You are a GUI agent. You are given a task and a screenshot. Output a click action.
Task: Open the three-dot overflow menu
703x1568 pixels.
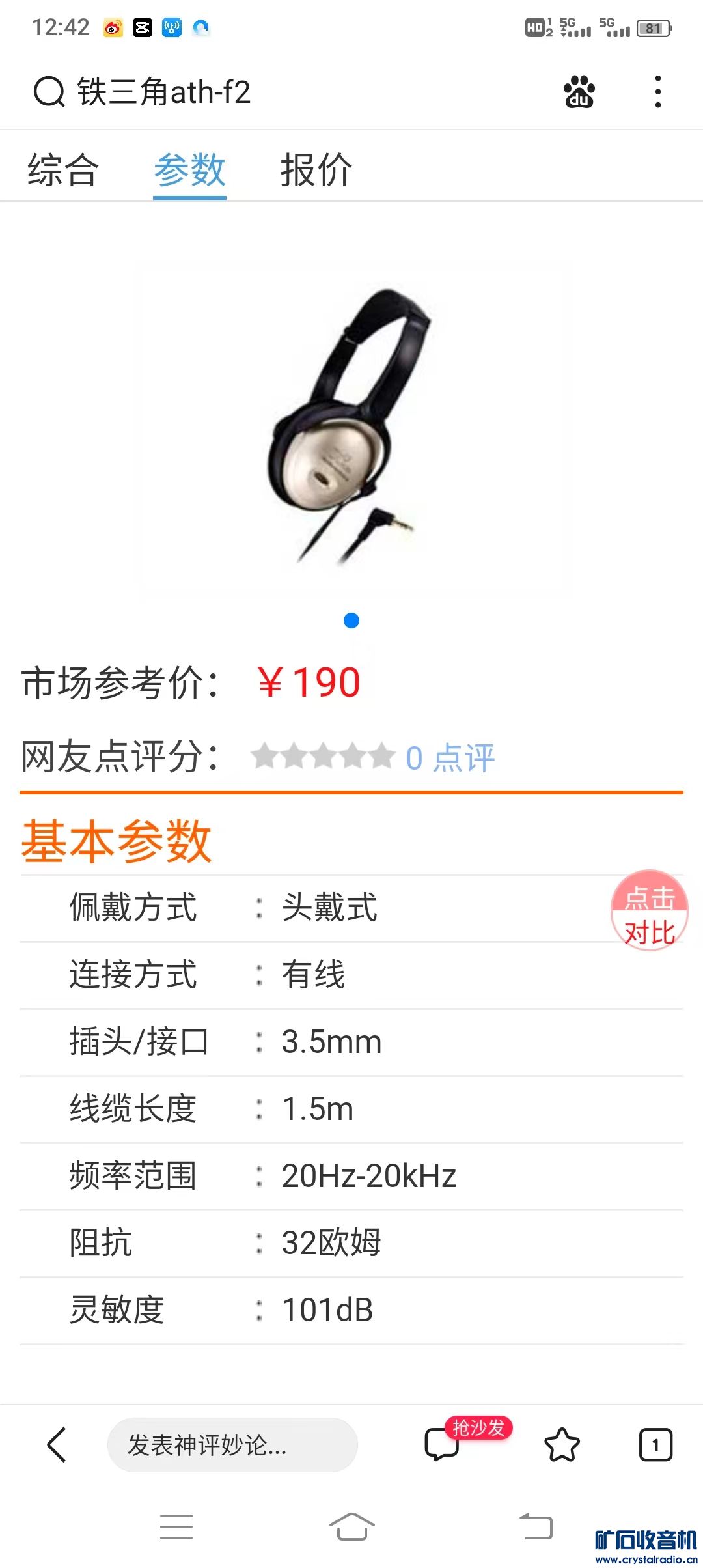(x=657, y=92)
